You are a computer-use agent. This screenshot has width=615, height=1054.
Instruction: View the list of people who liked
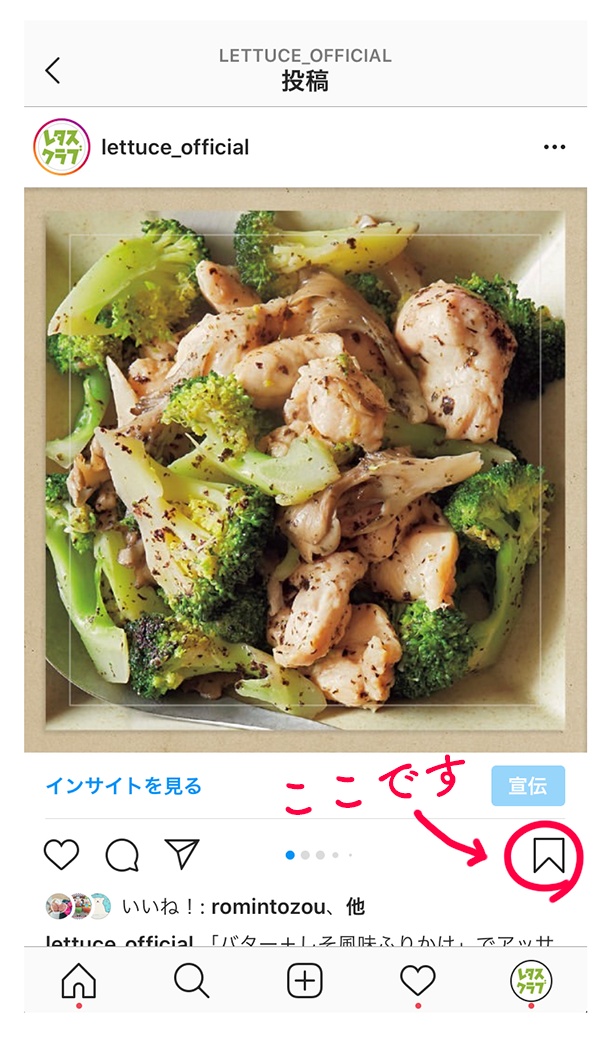(243, 907)
